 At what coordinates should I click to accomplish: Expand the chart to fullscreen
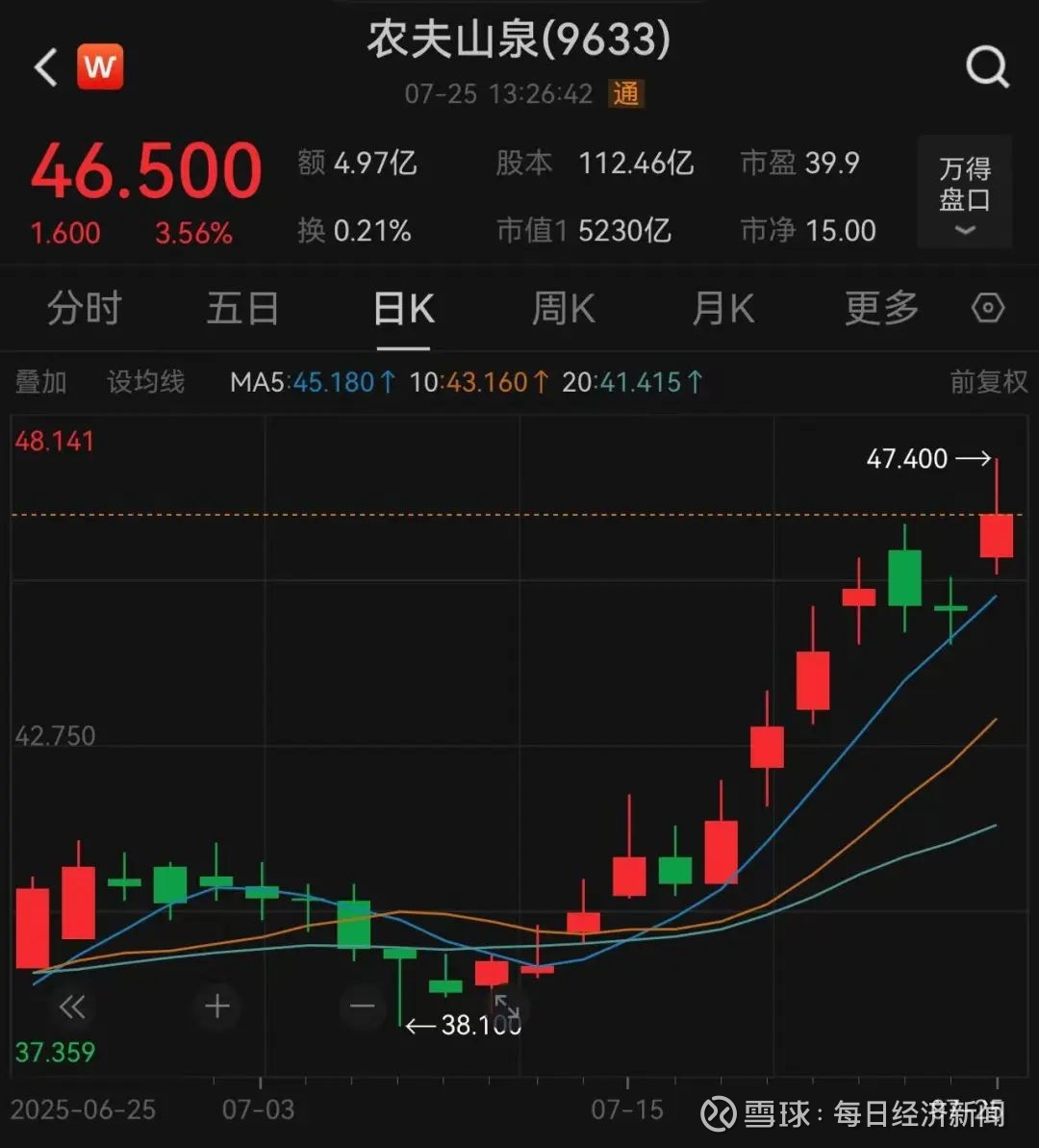(x=507, y=1008)
